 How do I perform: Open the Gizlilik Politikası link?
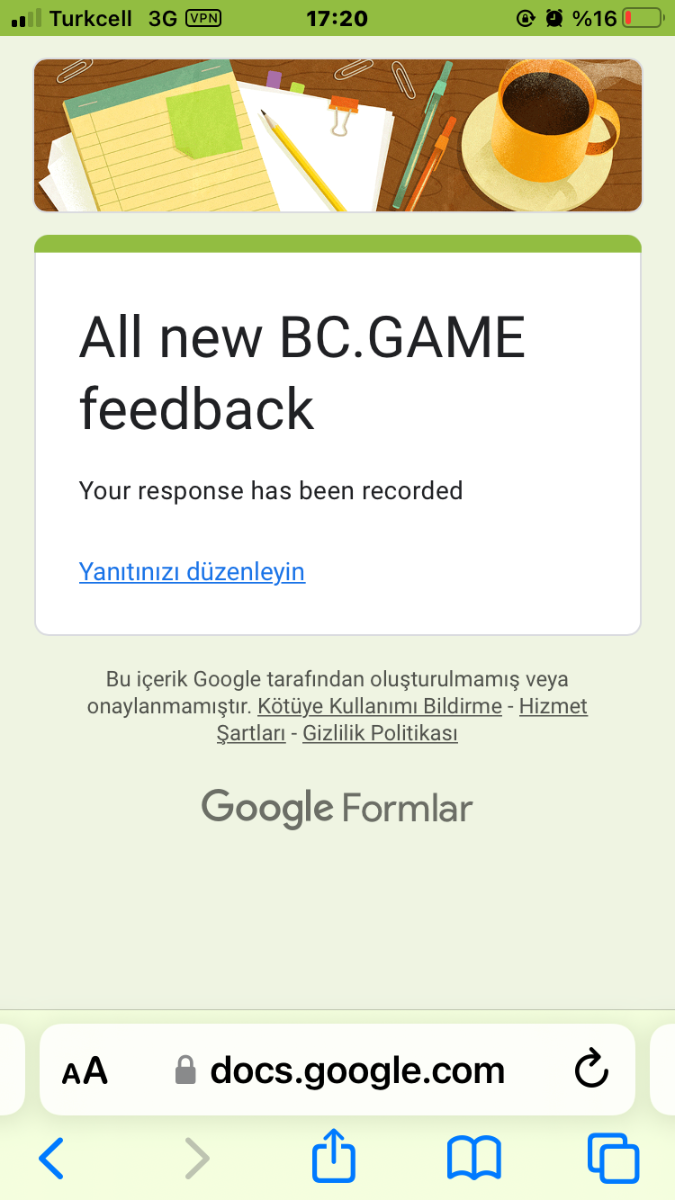point(380,733)
